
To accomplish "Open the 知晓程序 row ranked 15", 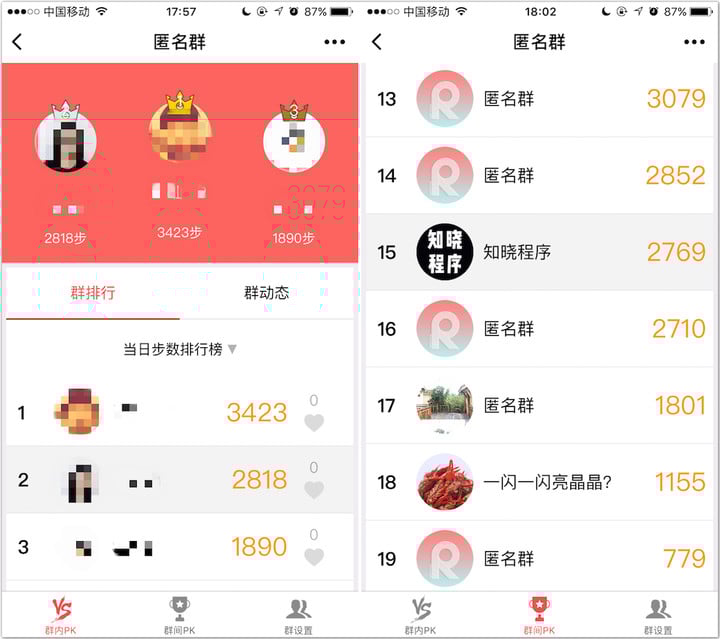I will [x=540, y=252].
